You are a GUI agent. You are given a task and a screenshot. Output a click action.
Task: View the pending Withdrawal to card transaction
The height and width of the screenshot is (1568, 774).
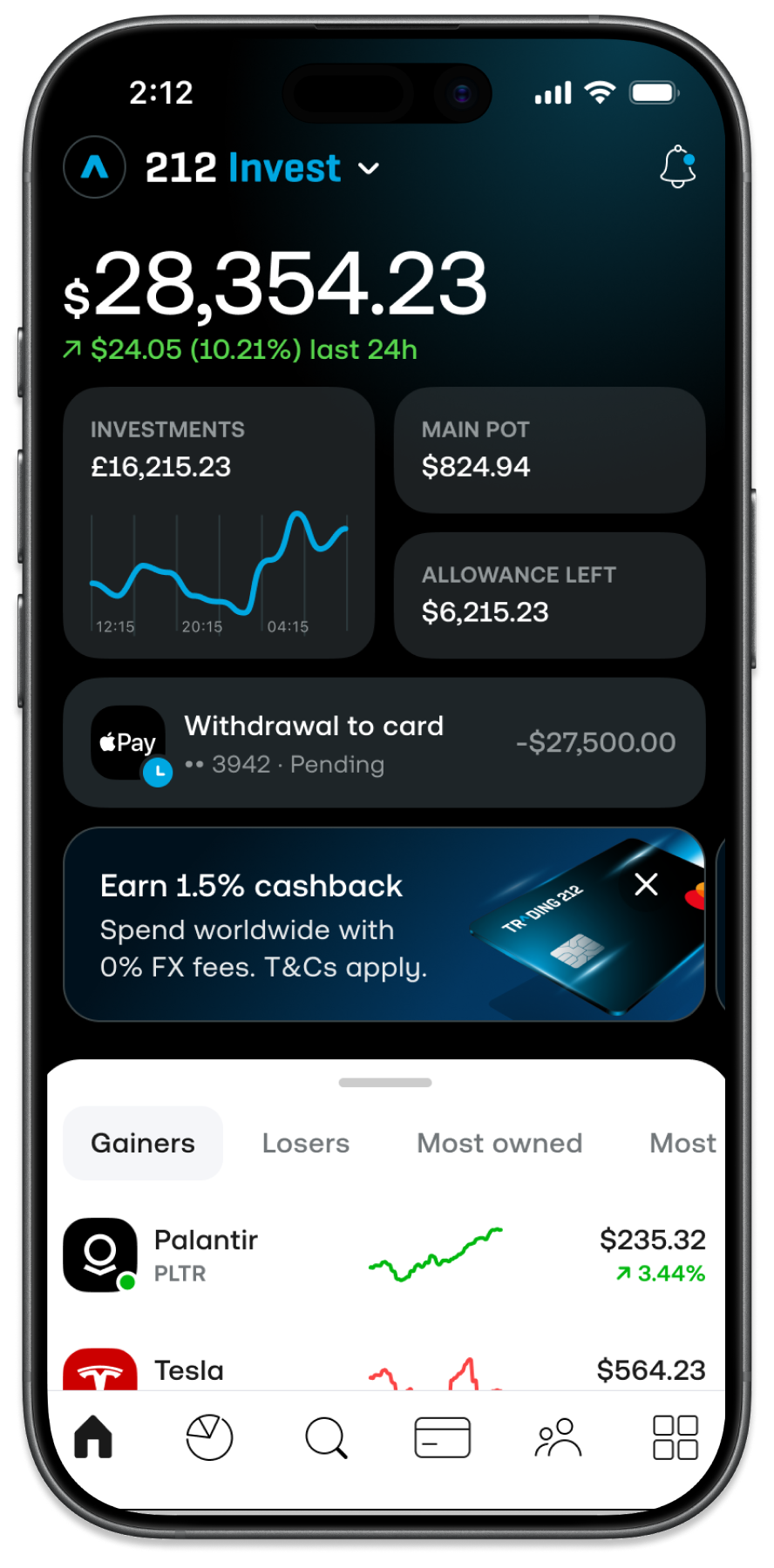384,743
